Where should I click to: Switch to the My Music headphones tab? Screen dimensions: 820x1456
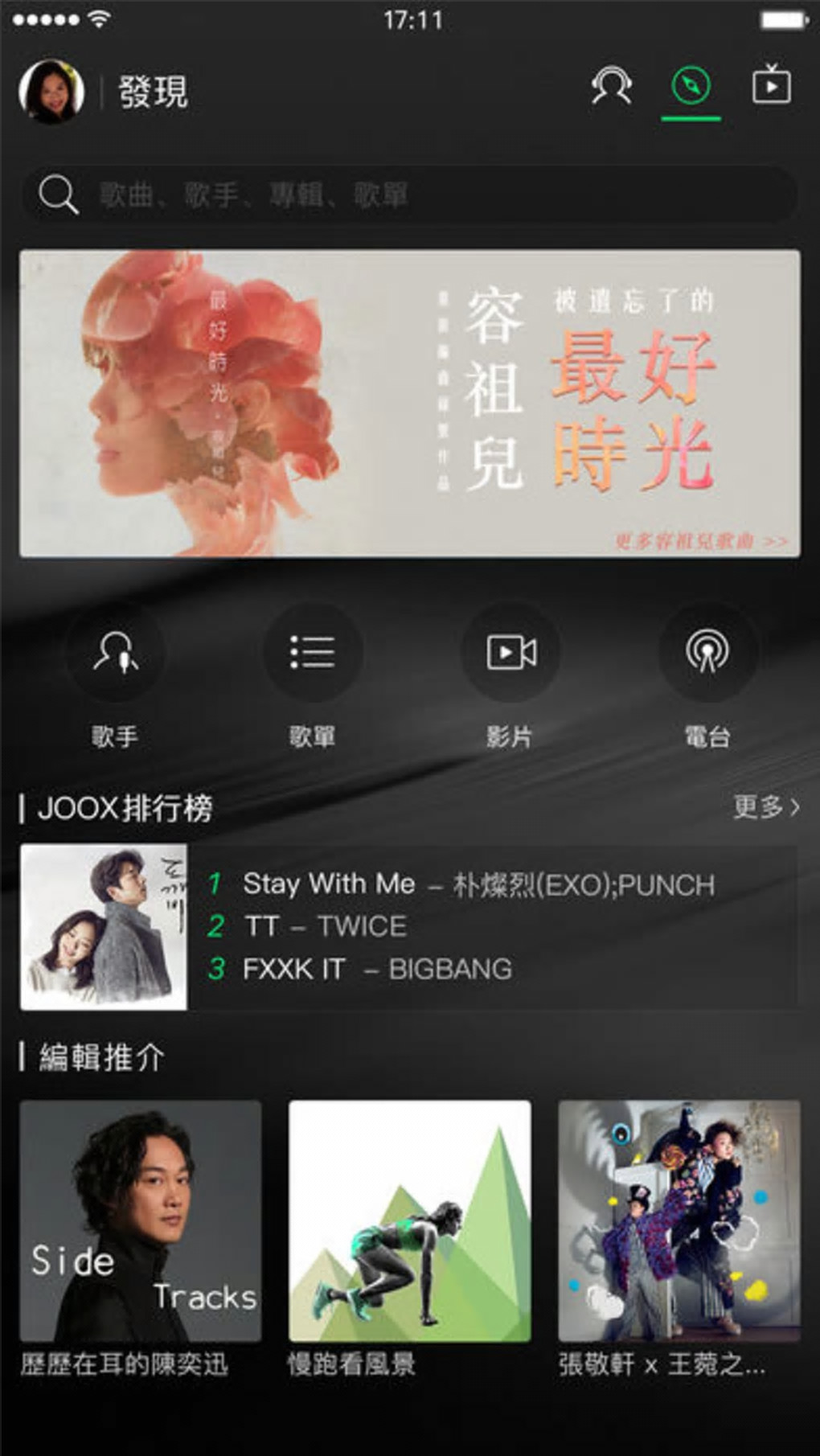[611, 86]
